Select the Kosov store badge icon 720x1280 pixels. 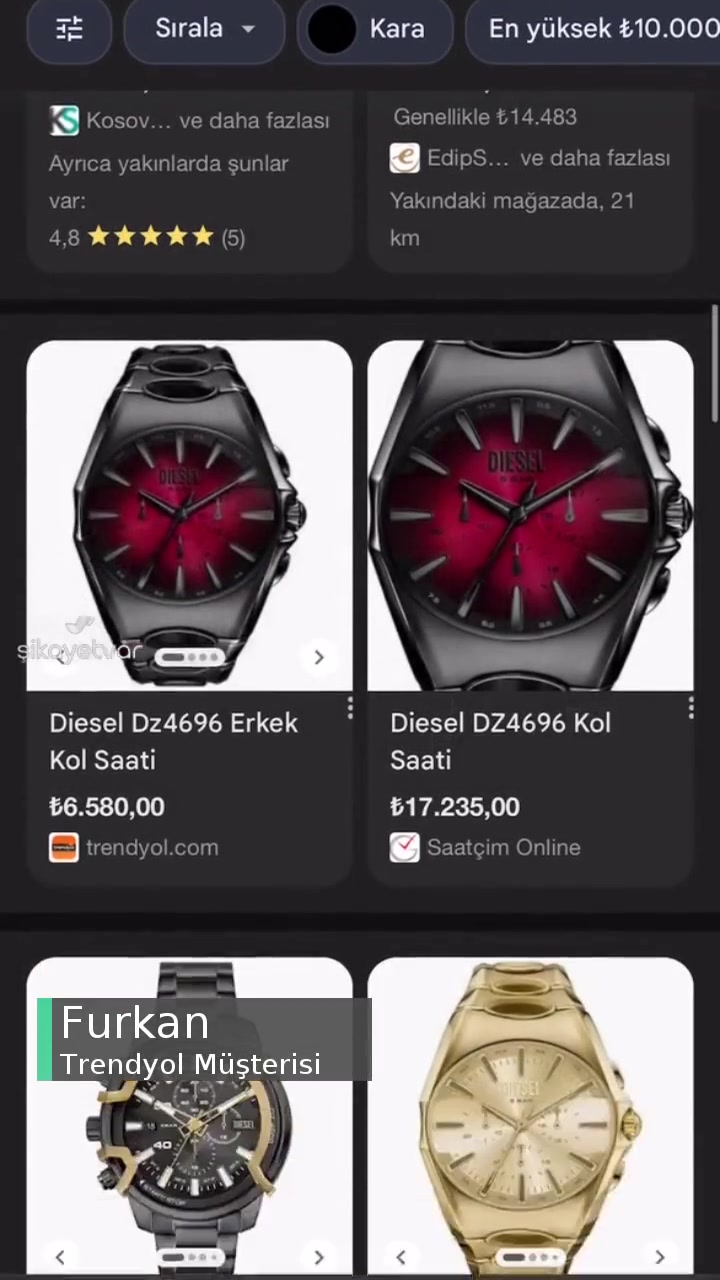click(63, 120)
